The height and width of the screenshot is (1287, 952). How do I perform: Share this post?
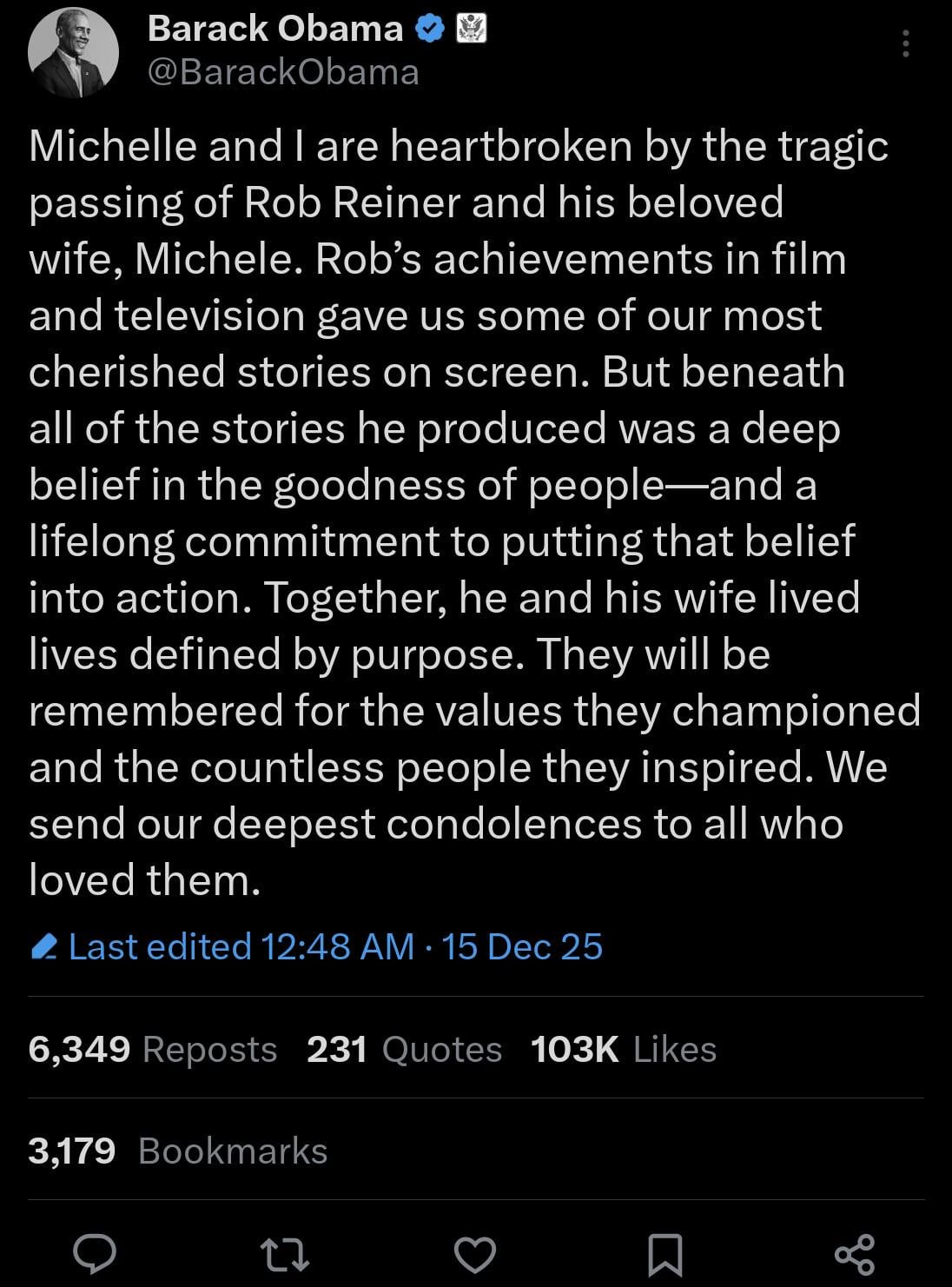point(855,1254)
